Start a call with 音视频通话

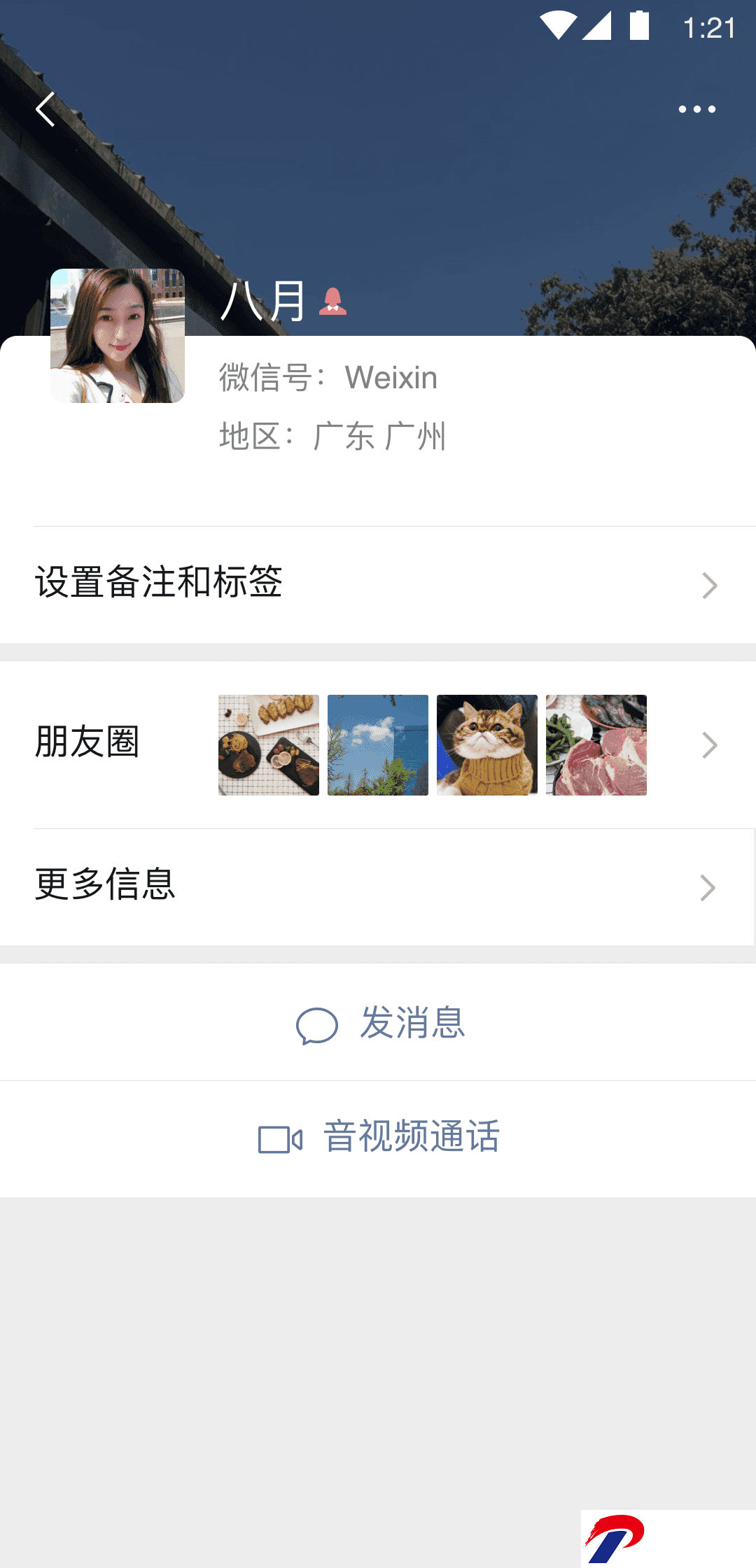click(378, 1139)
